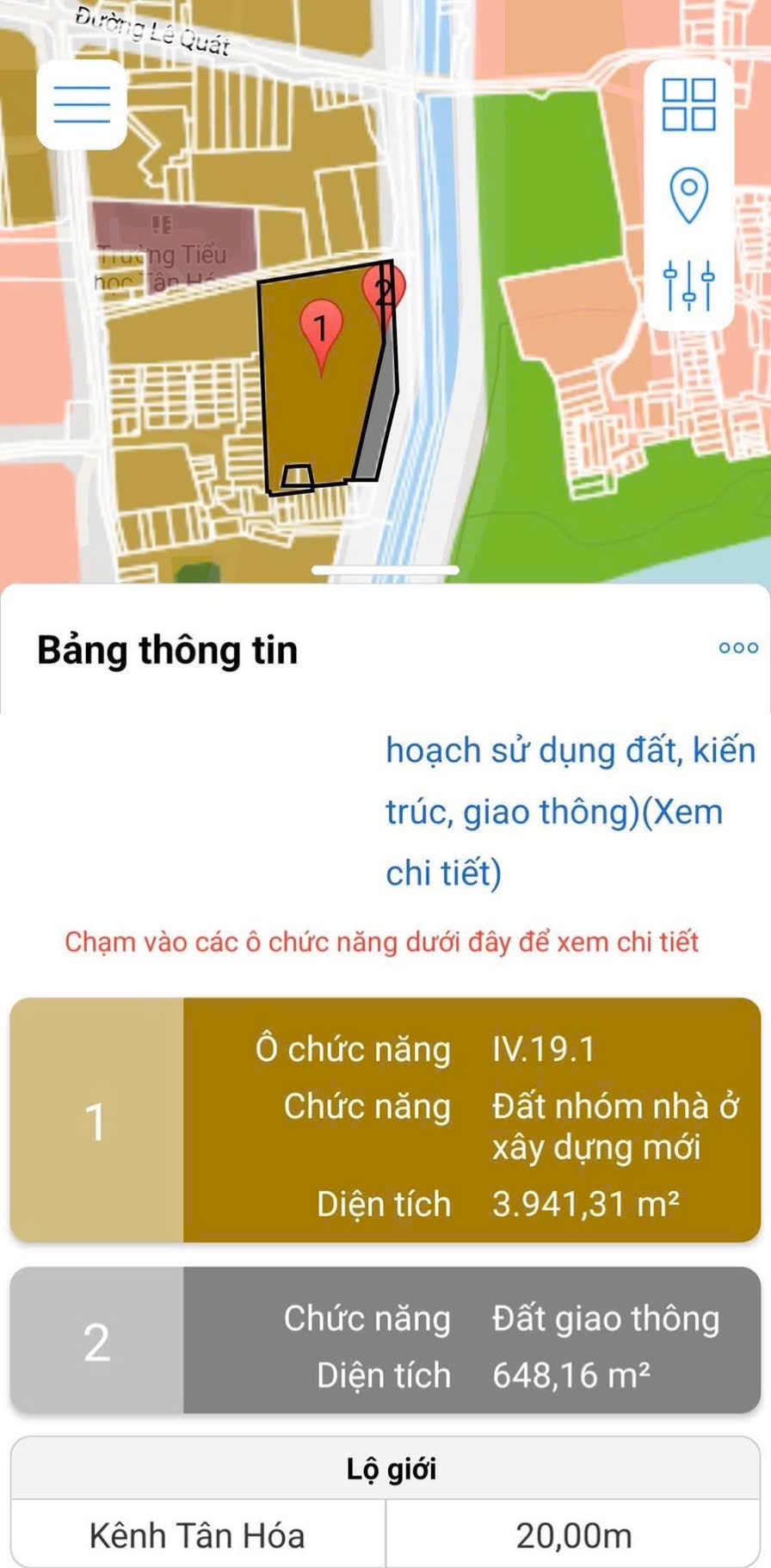Open the hamburger menu button
771x1568 pixels.
[x=82, y=104]
